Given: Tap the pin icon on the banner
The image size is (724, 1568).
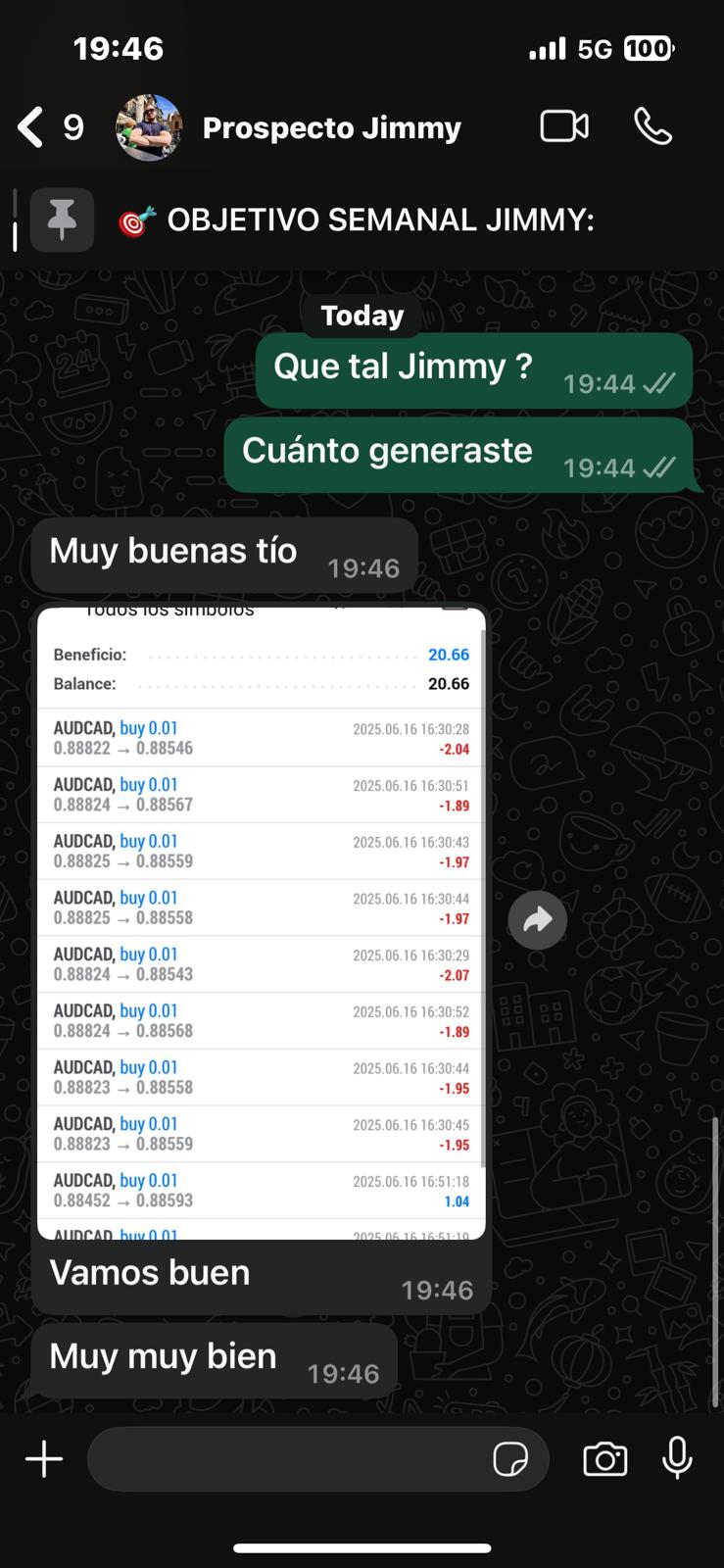Looking at the screenshot, I should (x=61, y=219).
